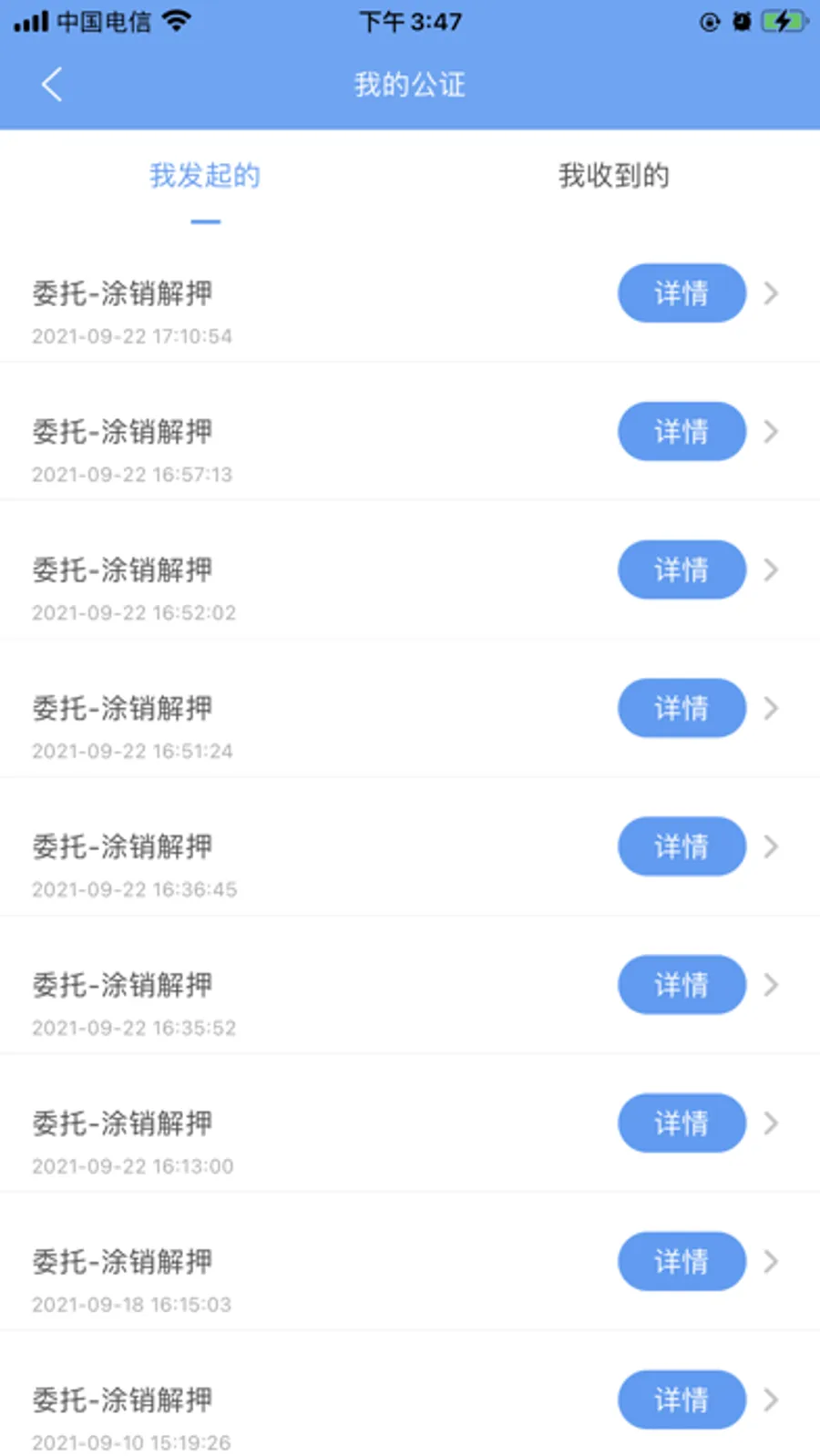Tap 详情 on the 16:36:45 entry
The image size is (820, 1456).
click(682, 846)
